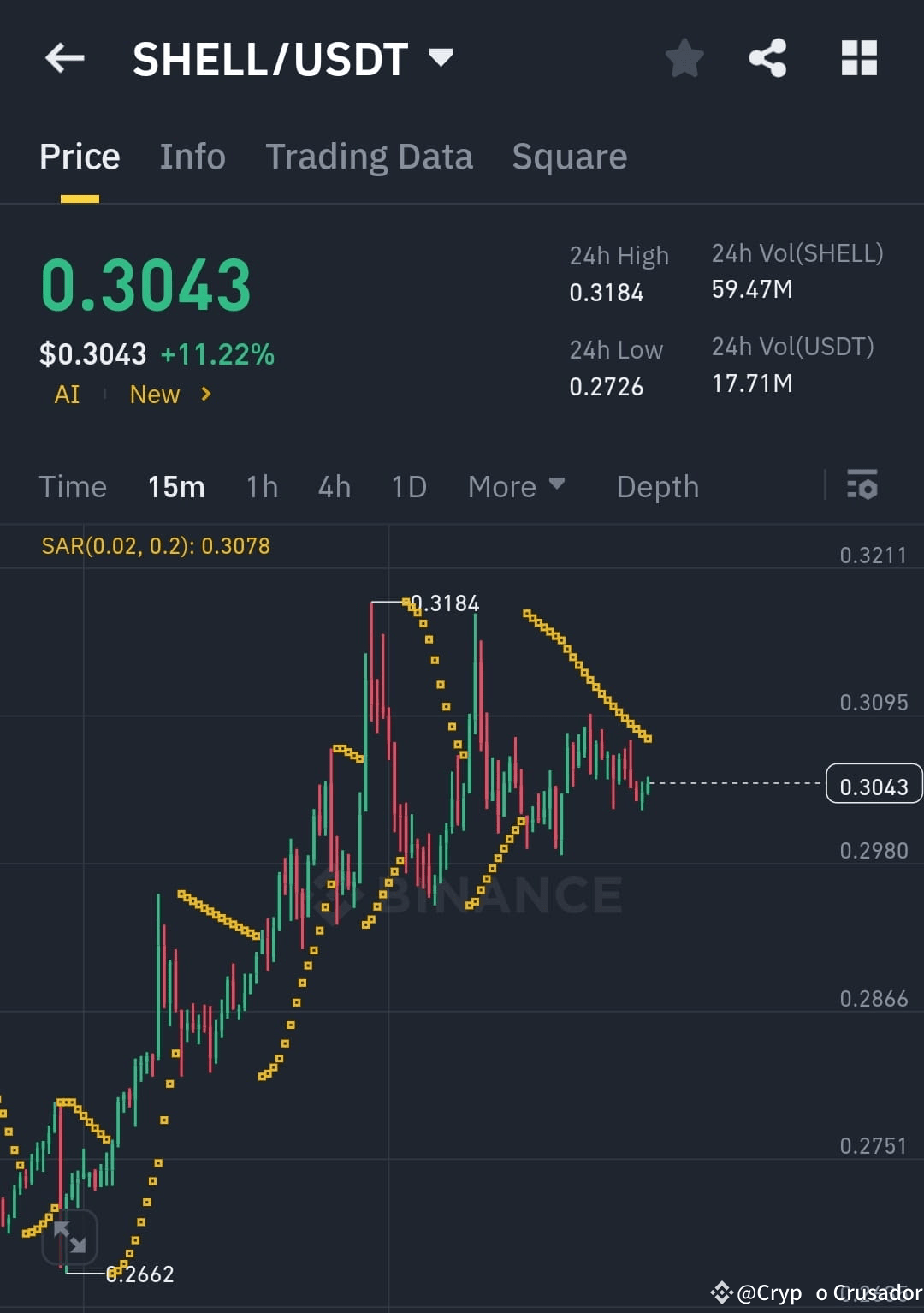Share the SHELL/USDT chart
924x1313 pixels.
tap(767, 58)
